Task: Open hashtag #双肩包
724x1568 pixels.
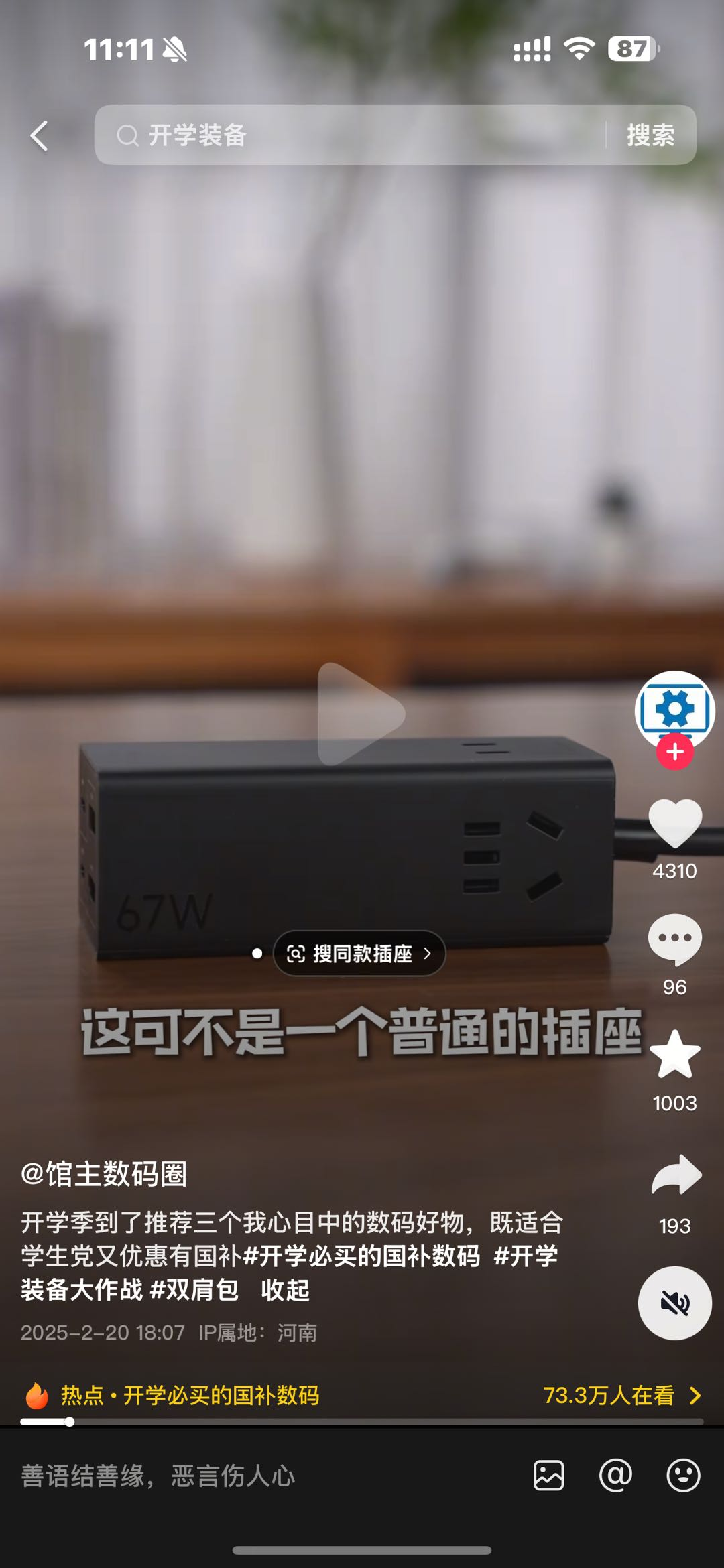Action: [x=194, y=1289]
